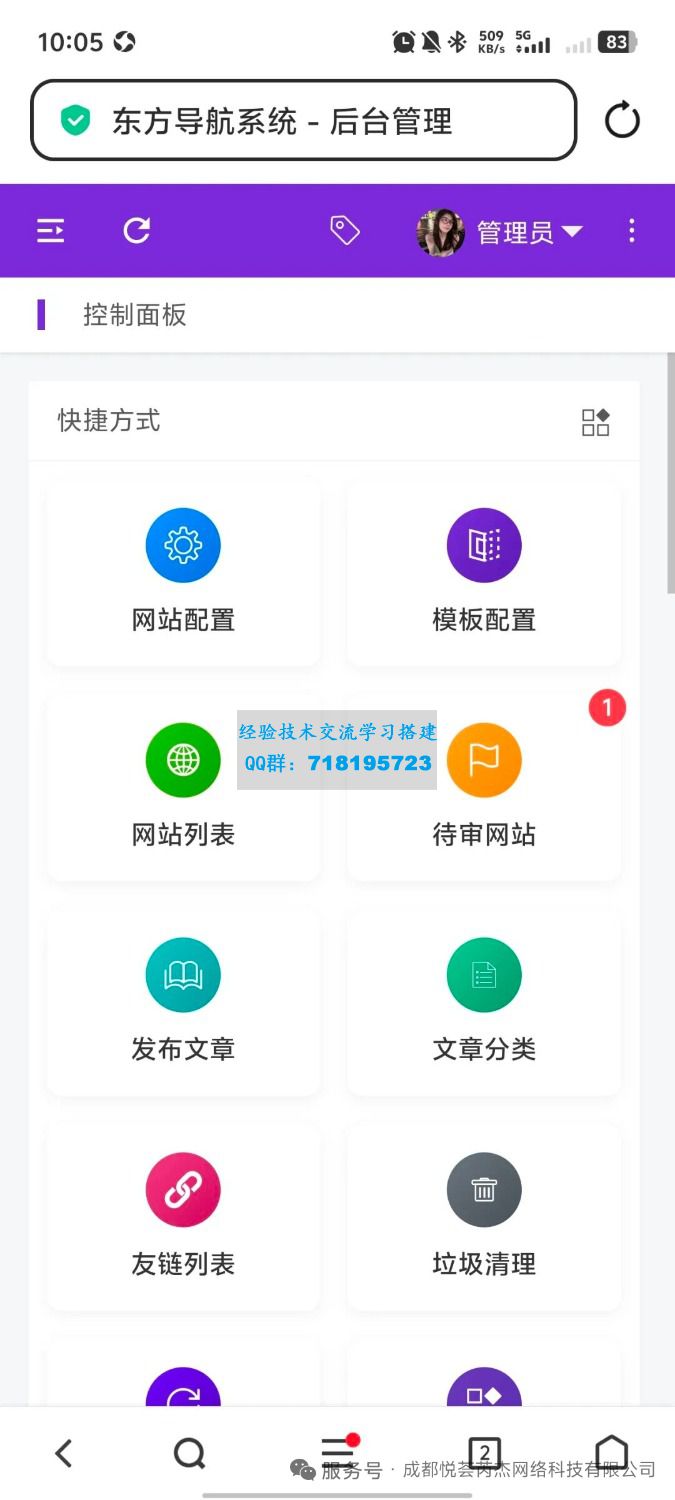Go back using browser back arrow
Screen dimensions: 675x1500
64,1453
